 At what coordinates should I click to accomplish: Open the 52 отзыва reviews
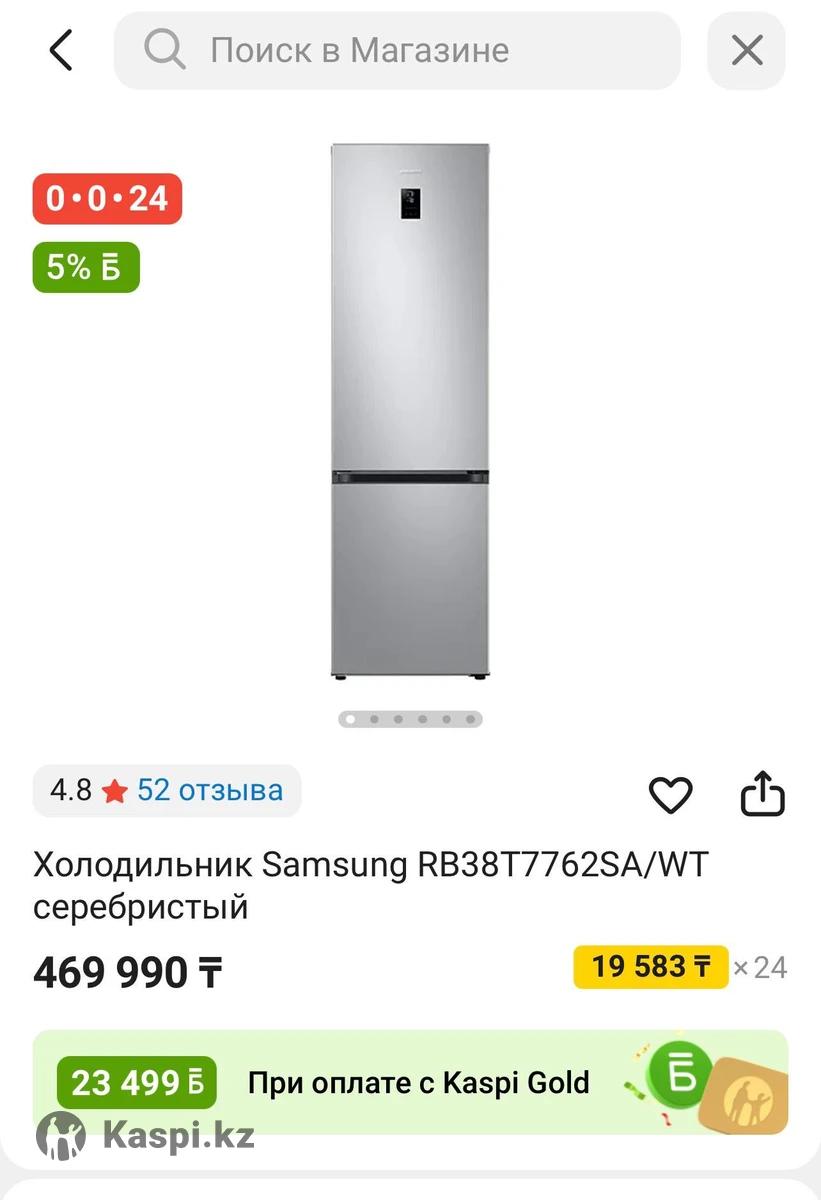click(210, 791)
